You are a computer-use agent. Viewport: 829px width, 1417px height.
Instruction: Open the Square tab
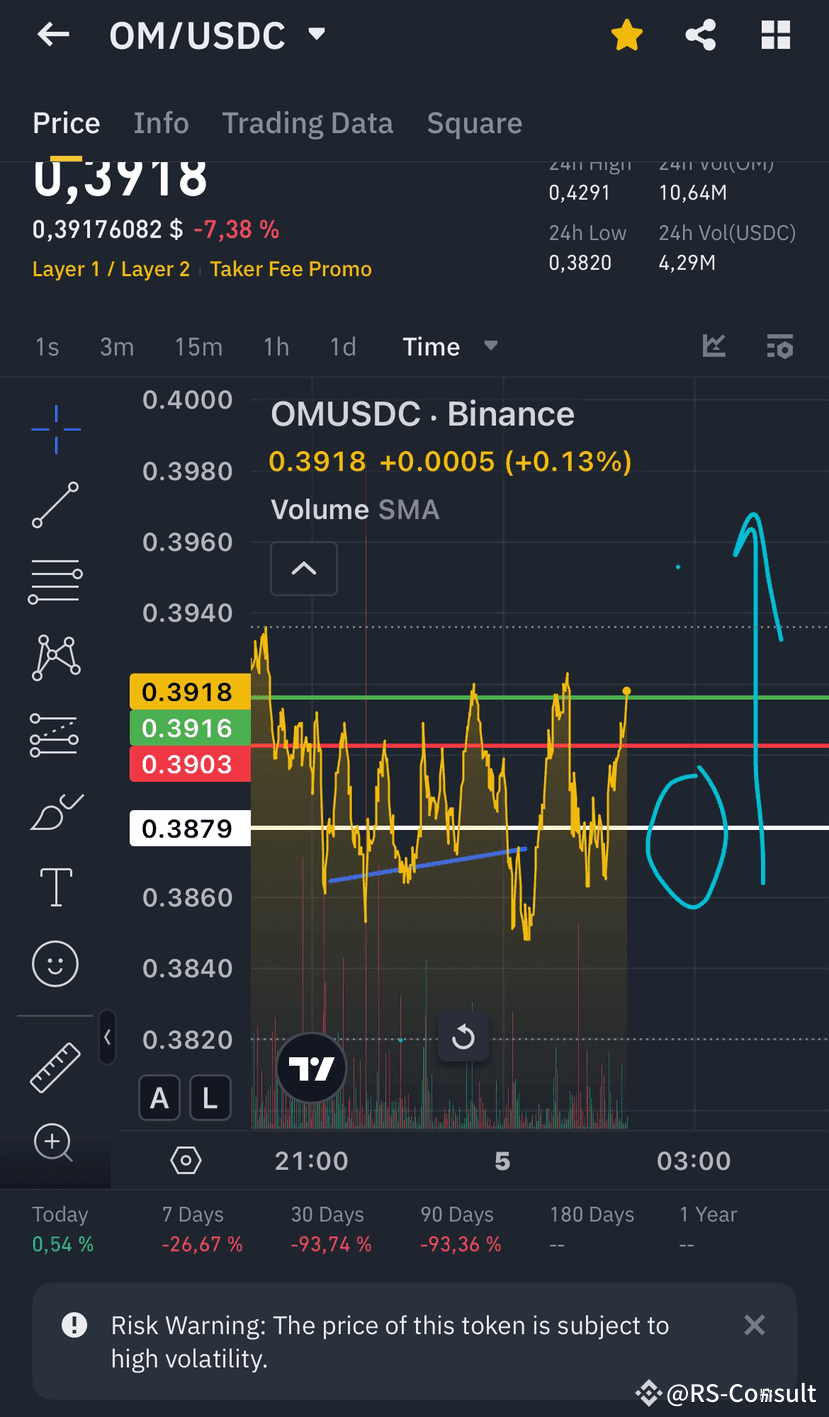(474, 123)
